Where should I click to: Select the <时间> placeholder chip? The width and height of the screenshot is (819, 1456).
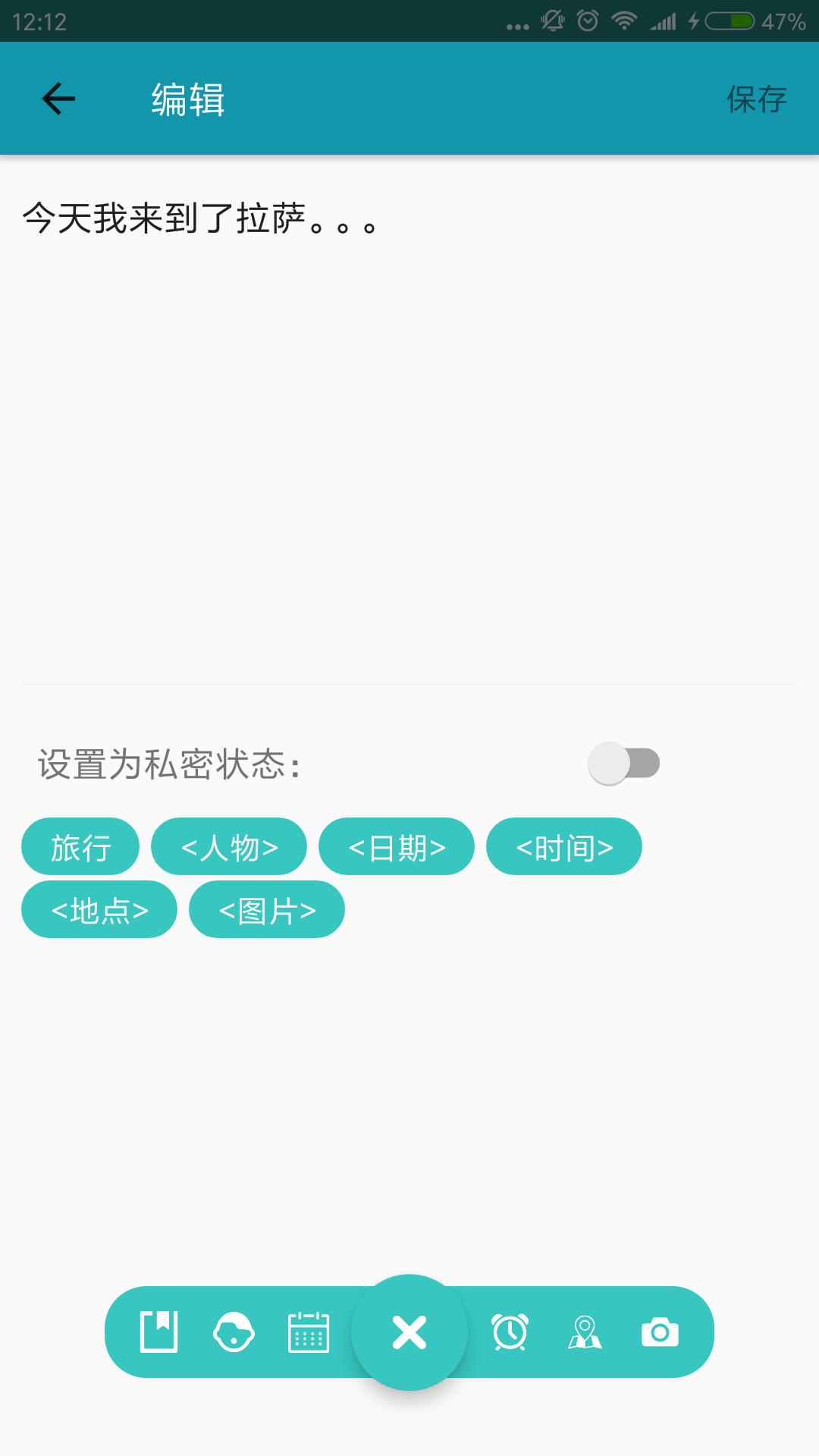[x=564, y=846]
